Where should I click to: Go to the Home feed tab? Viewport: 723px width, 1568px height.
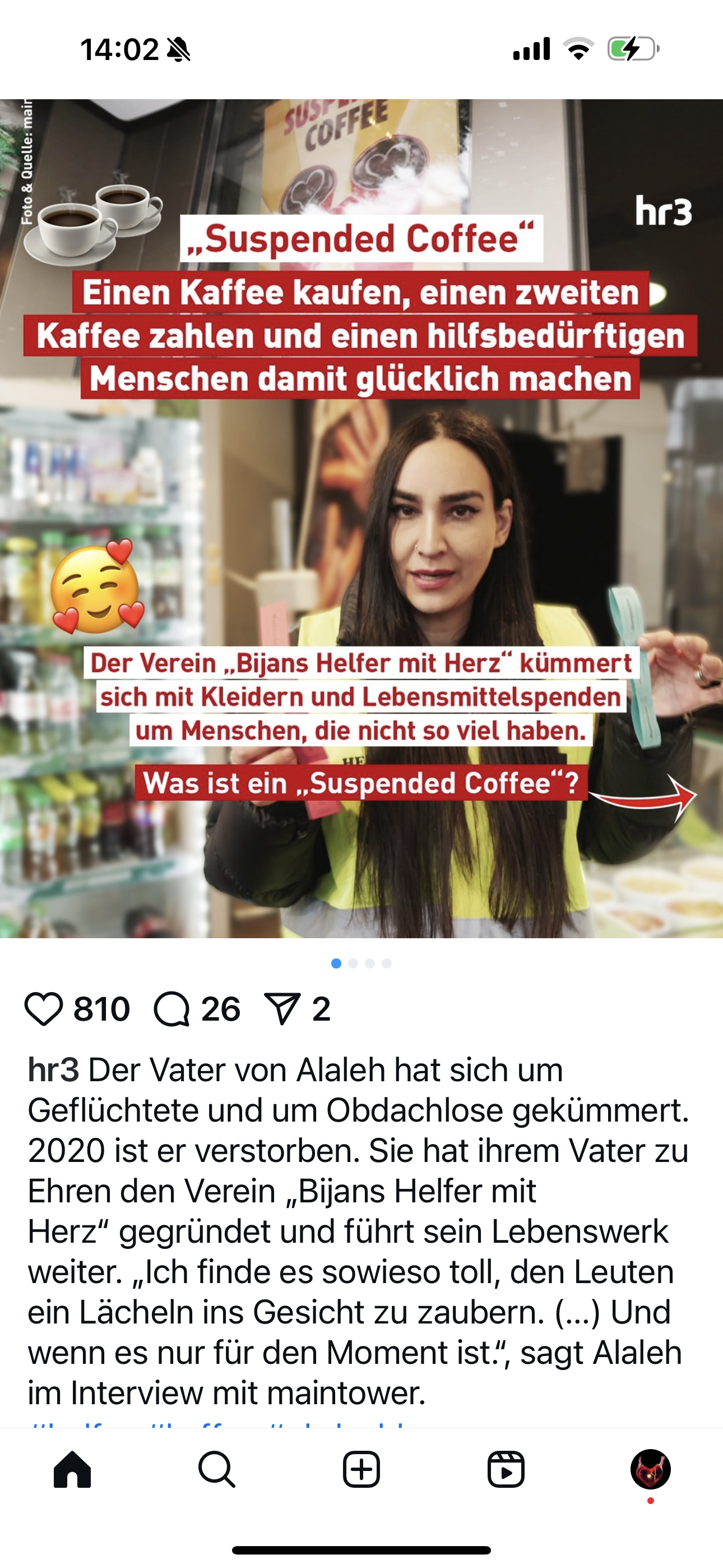(x=72, y=1469)
